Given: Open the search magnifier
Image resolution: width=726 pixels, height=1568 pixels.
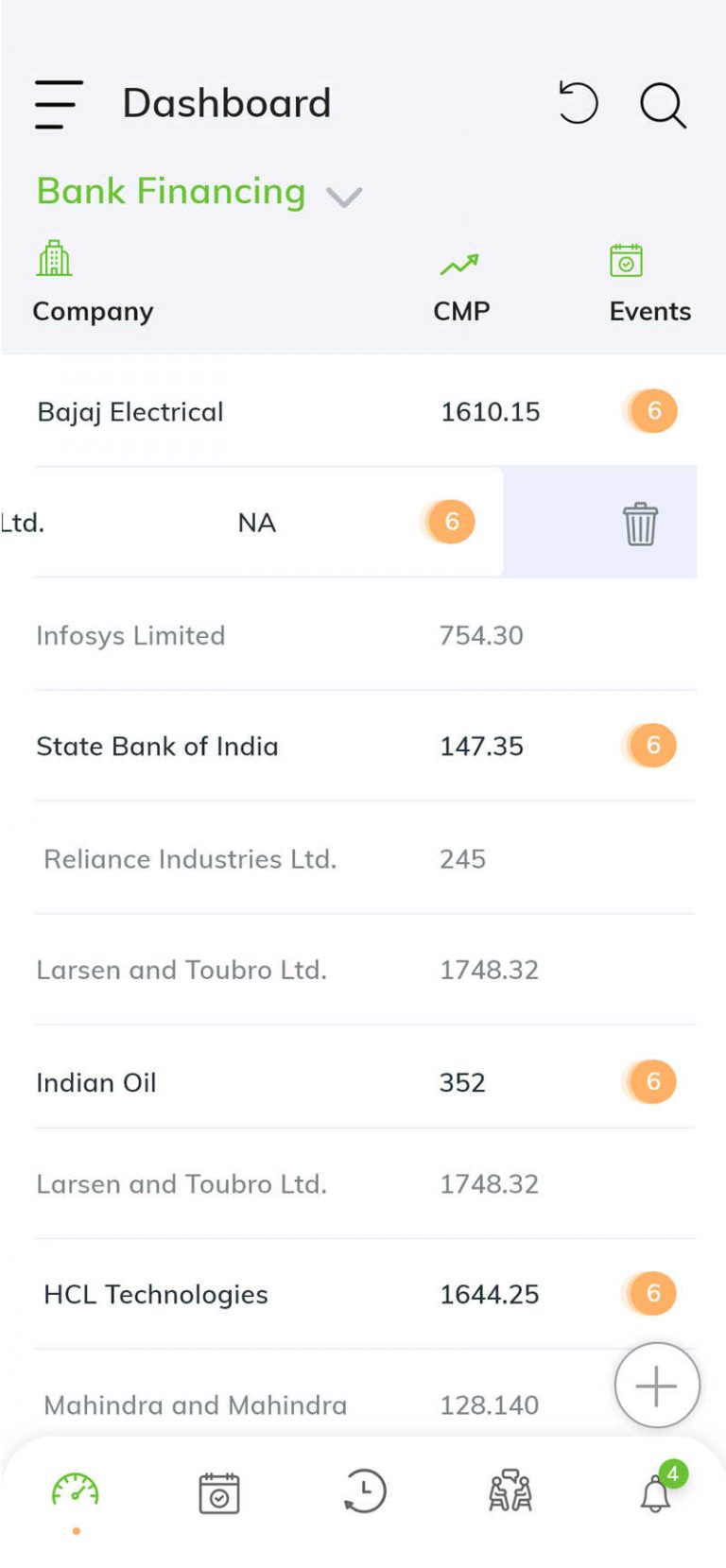Looking at the screenshot, I should coord(663,105).
